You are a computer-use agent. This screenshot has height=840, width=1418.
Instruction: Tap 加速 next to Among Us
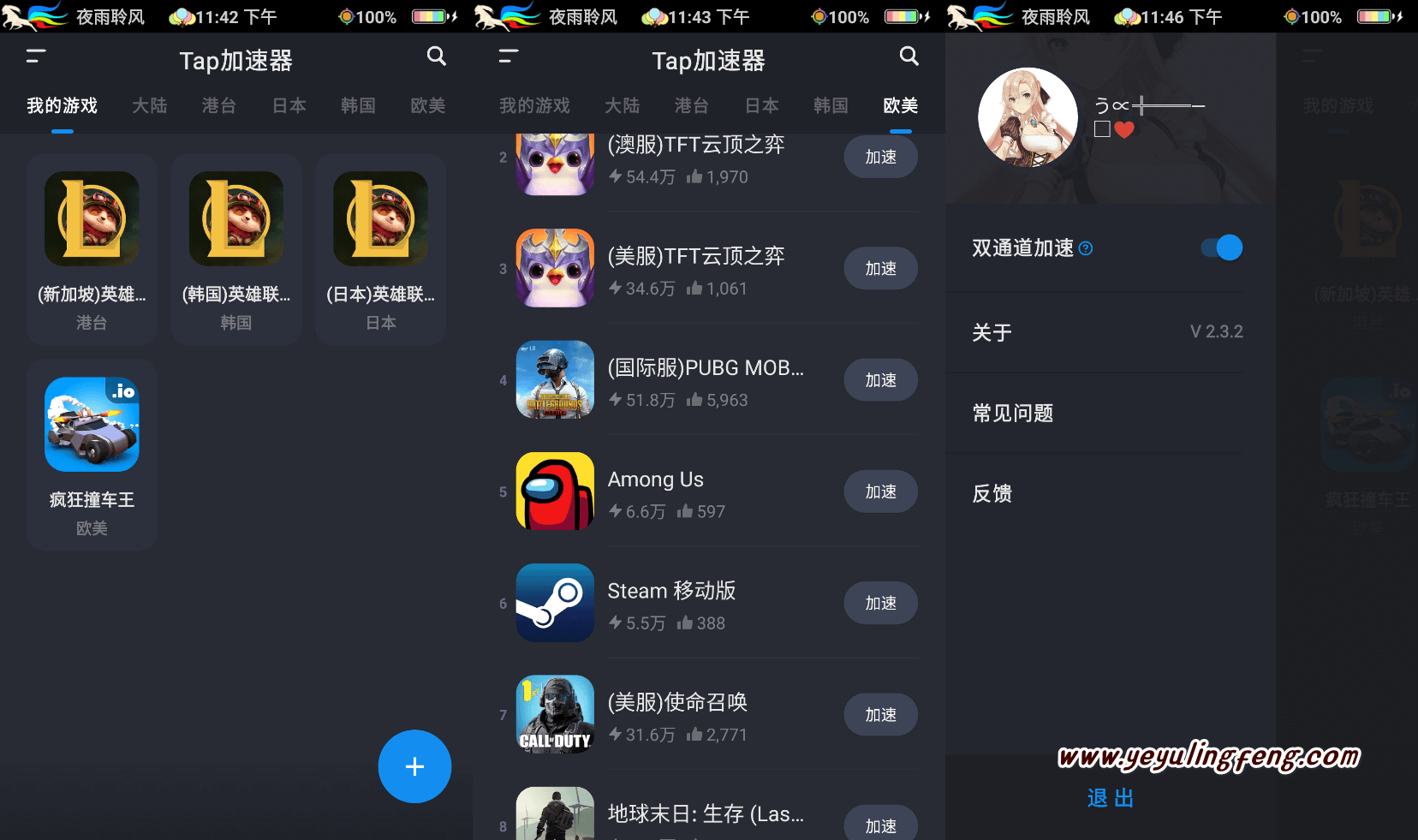point(880,491)
